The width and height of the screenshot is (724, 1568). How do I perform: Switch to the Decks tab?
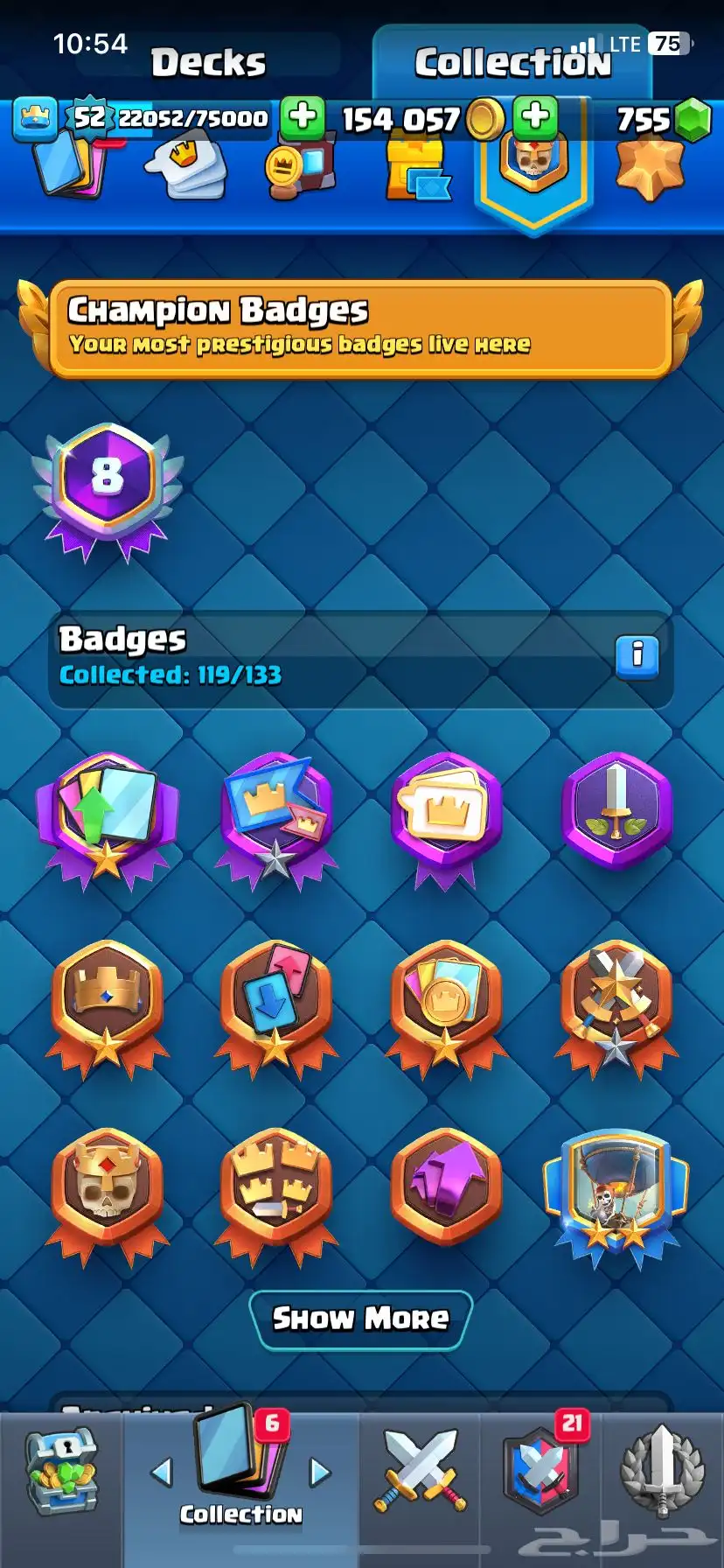[208, 62]
